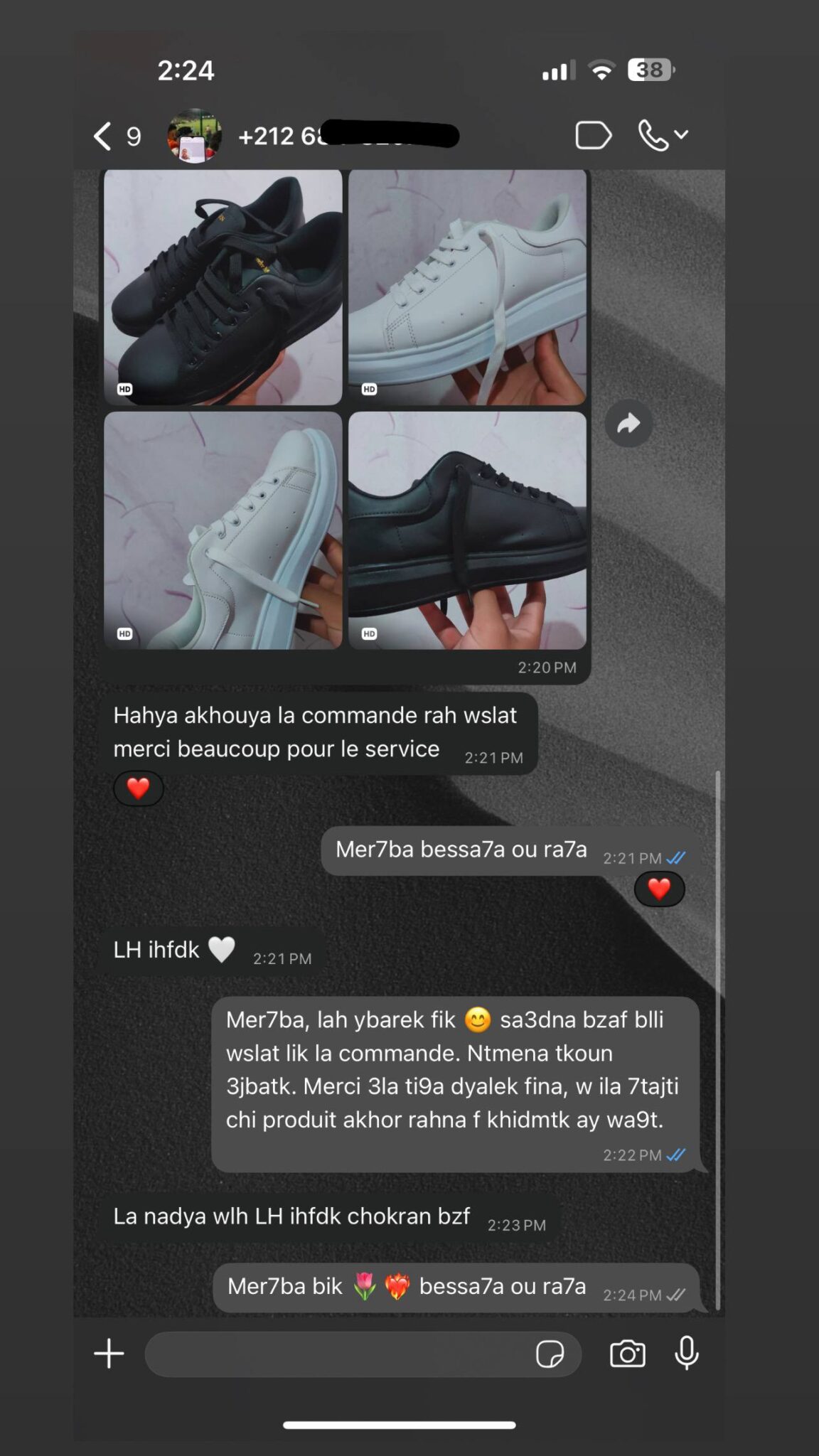This screenshot has width=819, height=1456.
Task: Open the black sneaker with laces photo
Action: pyautogui.click(x=223, y=287)
